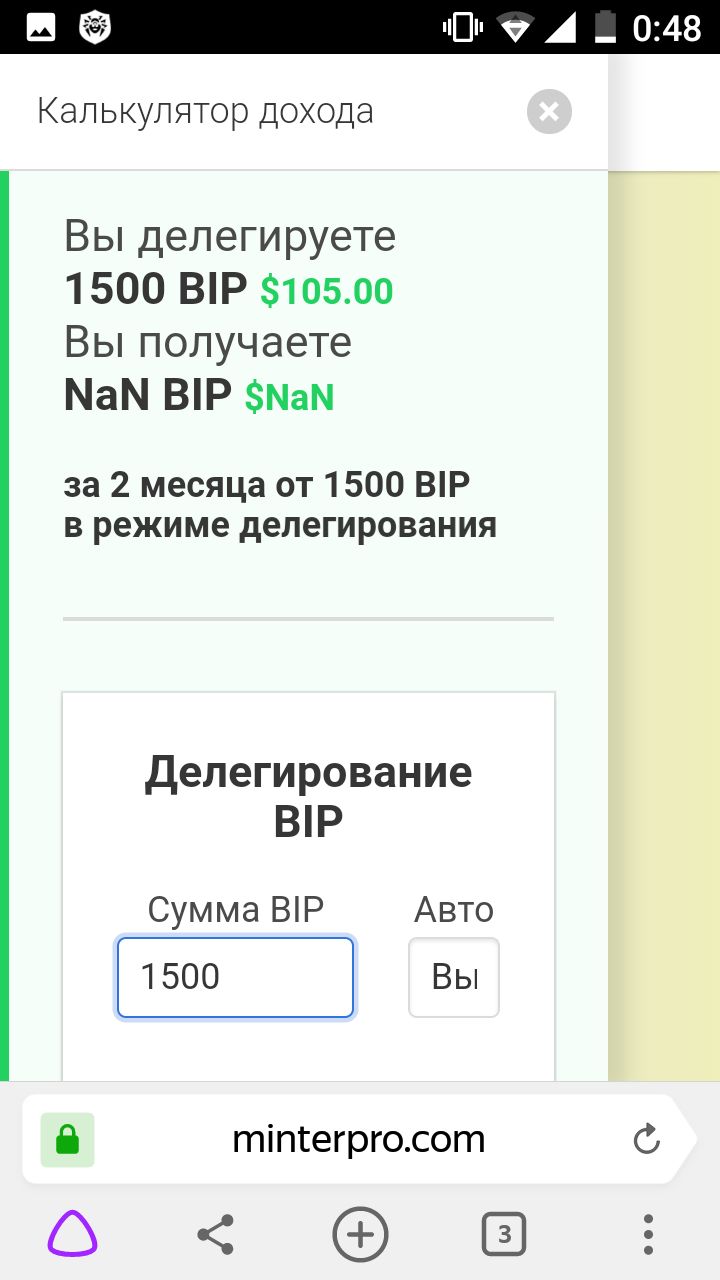Open the browser overflow menu
This screenshot has height=1280, width=720.
pos(648,1234)
